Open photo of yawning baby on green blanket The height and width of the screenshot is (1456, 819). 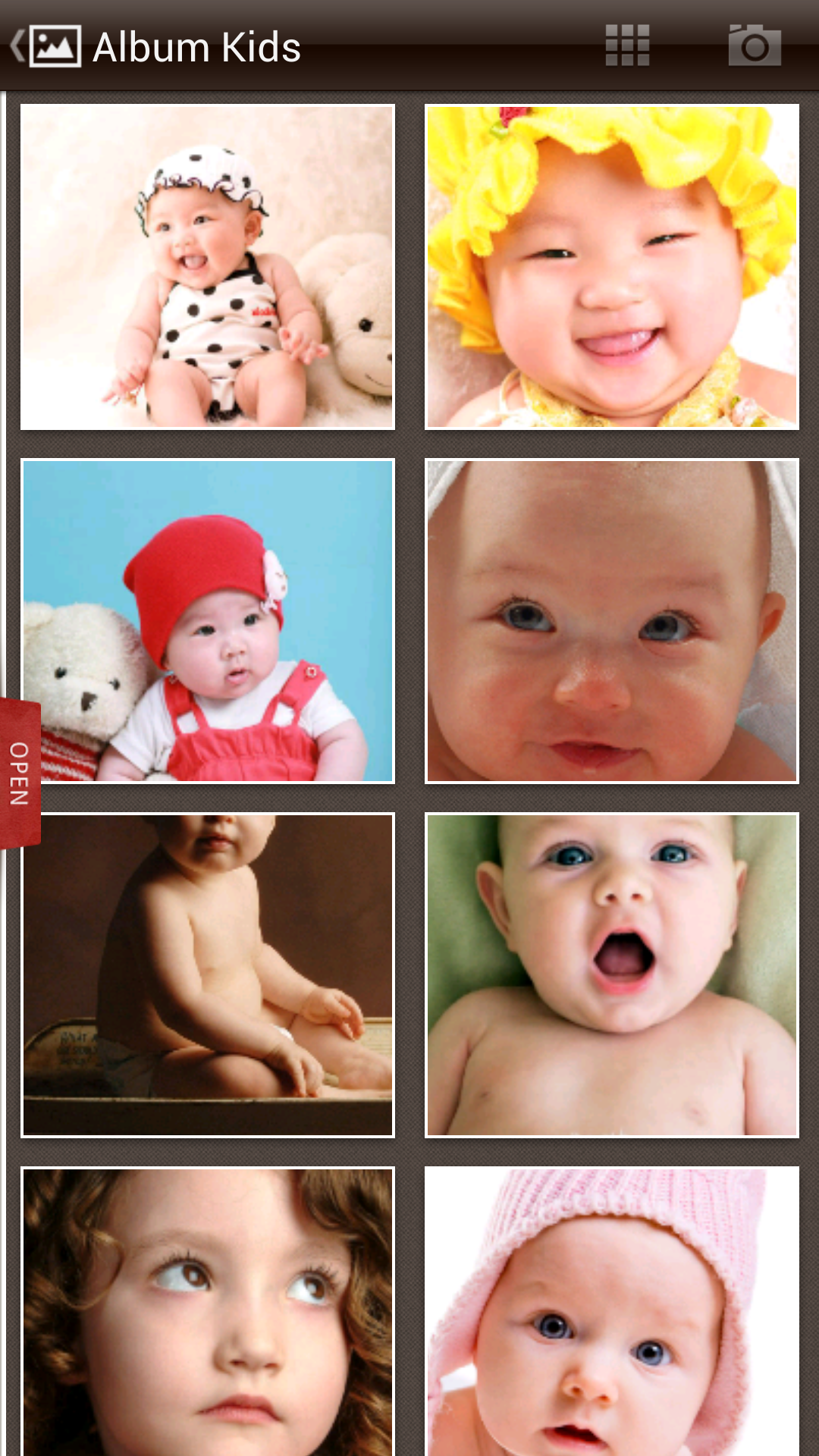(612, 975)
